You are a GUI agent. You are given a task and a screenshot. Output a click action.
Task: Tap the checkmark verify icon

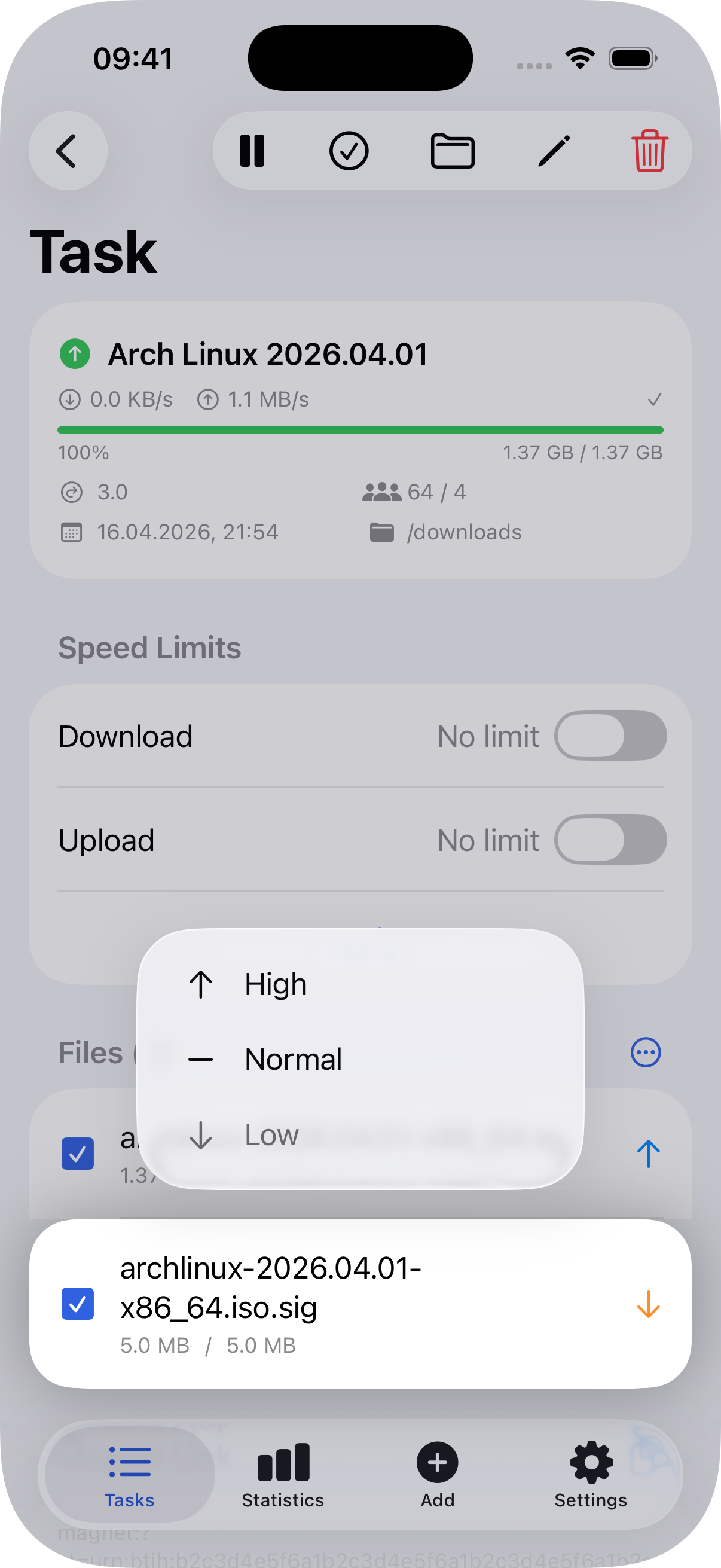349,151
